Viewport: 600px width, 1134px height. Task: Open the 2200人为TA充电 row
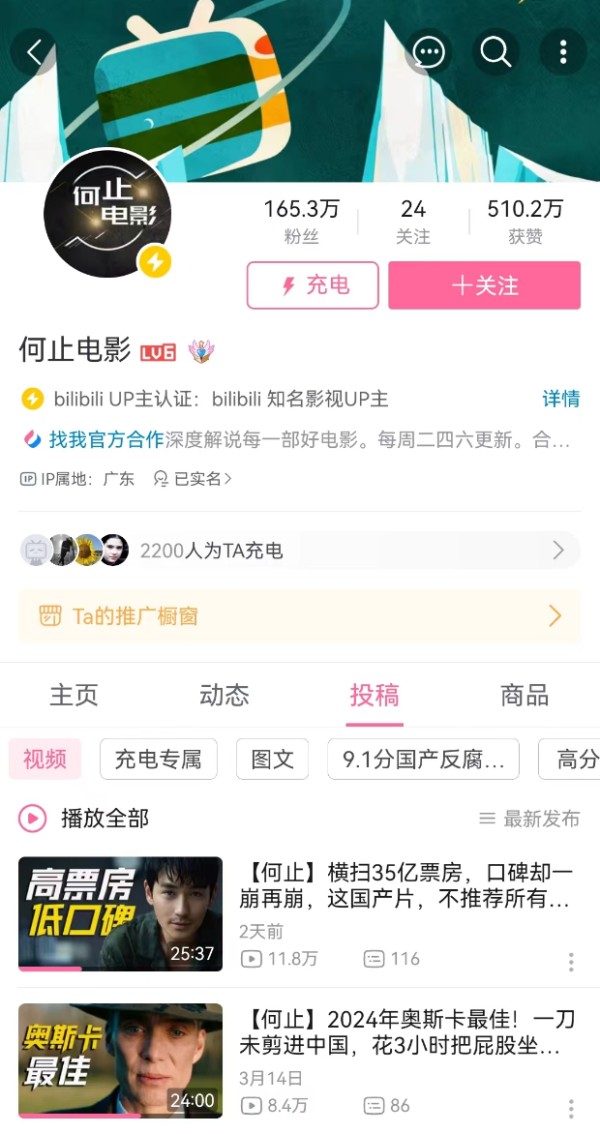click(x=300, y=550)
